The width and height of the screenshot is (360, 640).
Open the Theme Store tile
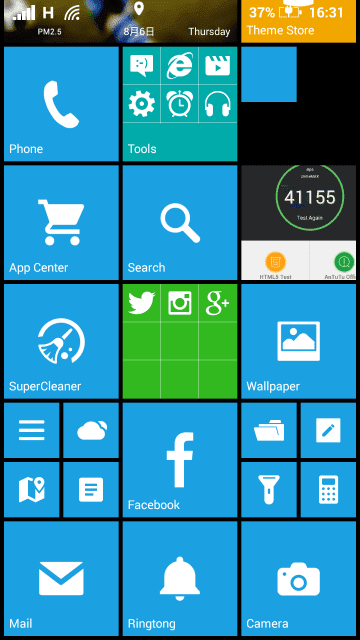tap(298, 21)
